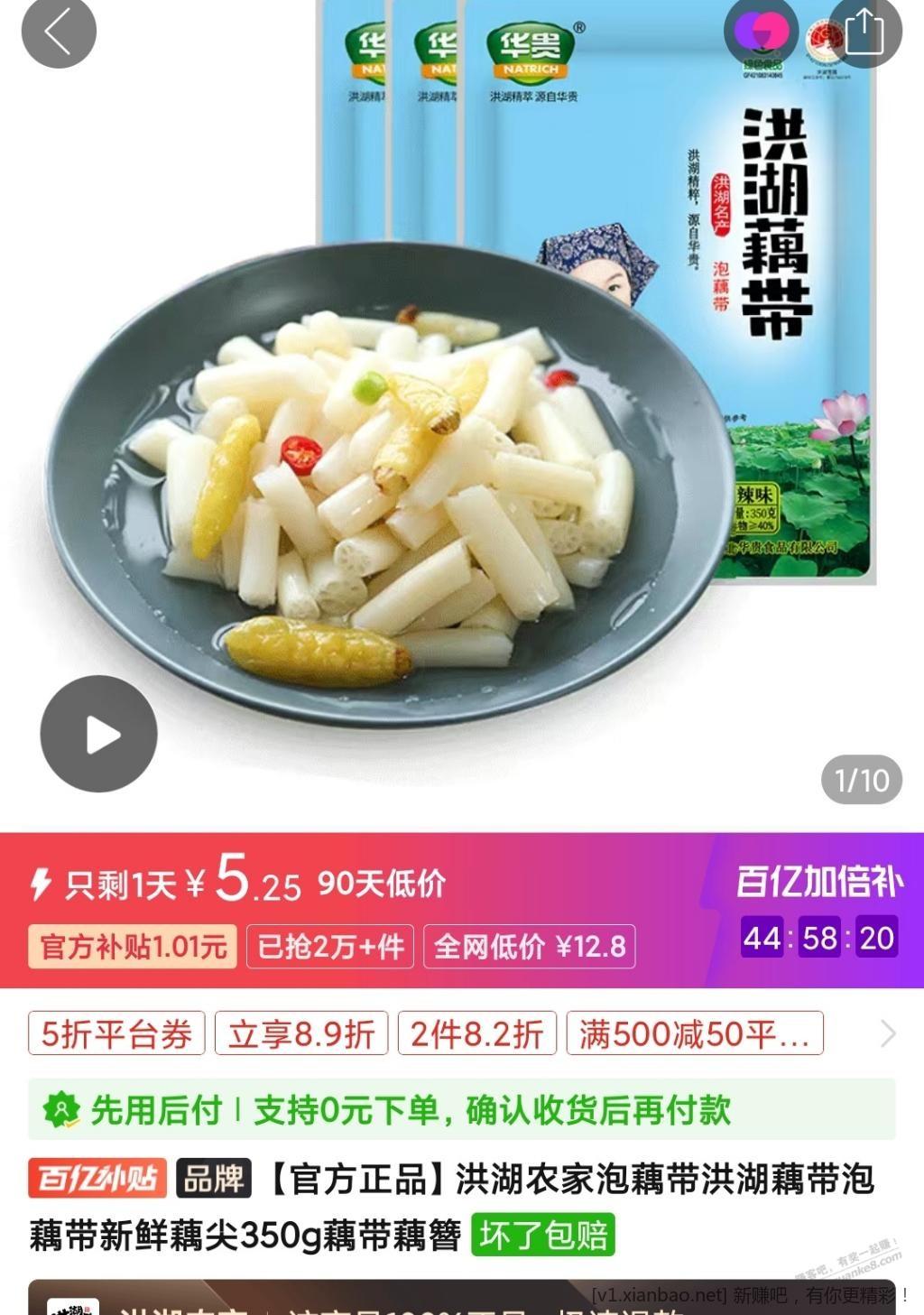The width and height of the screenshot is (924, 1315).
Task: View the 坏了包赔 guarantee tag
Action: coord(543,1236)
